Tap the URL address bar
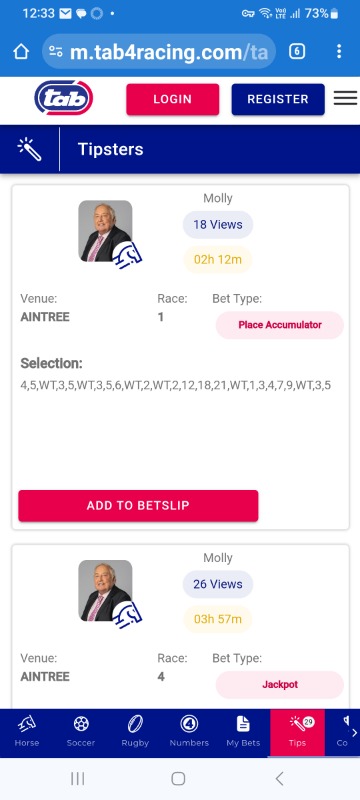 (x=159, y=52)
